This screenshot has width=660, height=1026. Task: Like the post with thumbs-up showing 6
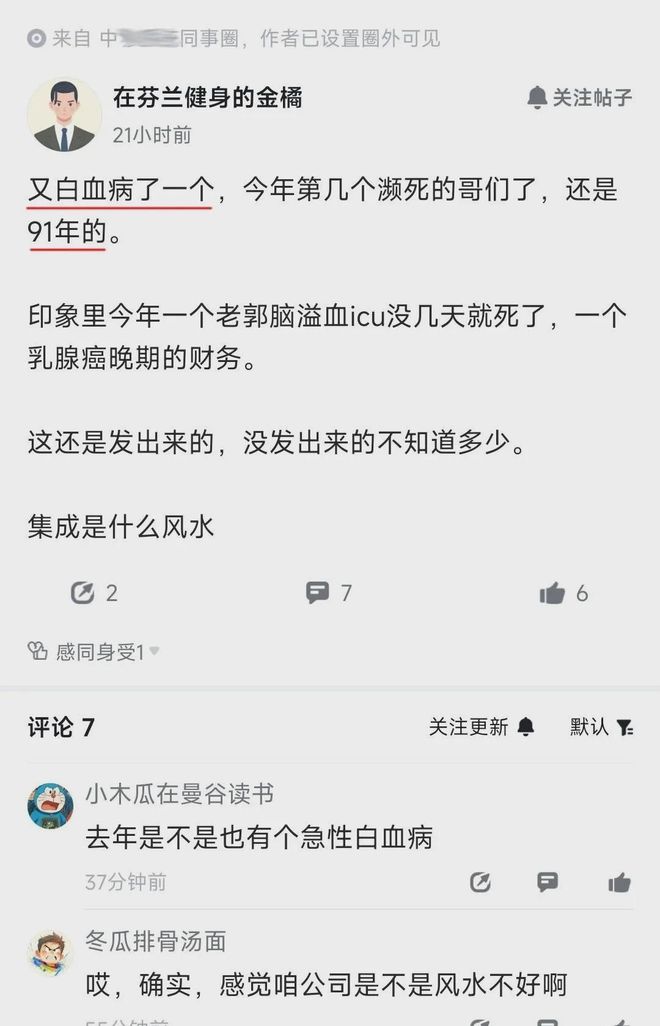[552, 594]
